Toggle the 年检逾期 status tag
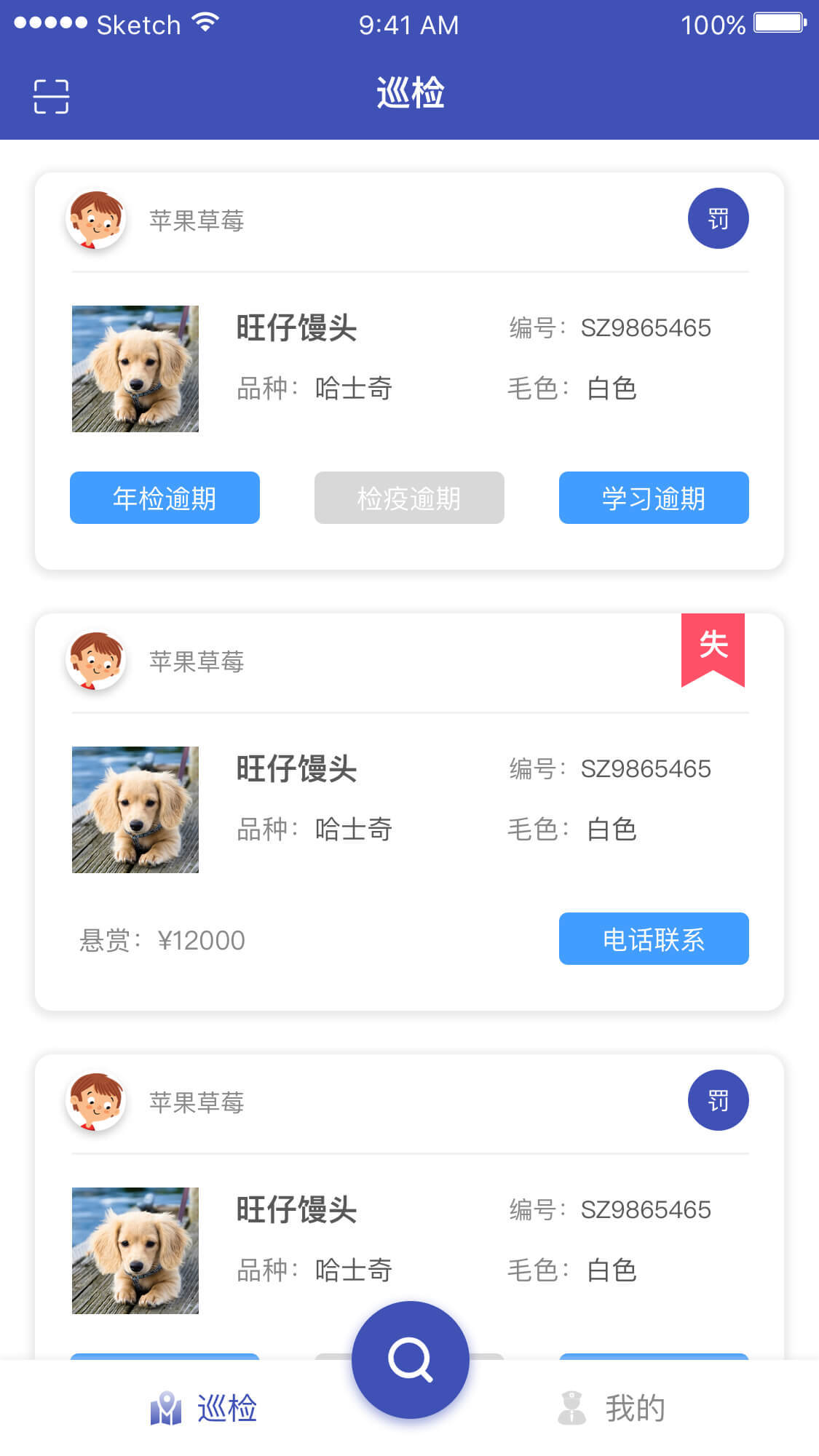 pyautogui.click(x=164, y=498)
